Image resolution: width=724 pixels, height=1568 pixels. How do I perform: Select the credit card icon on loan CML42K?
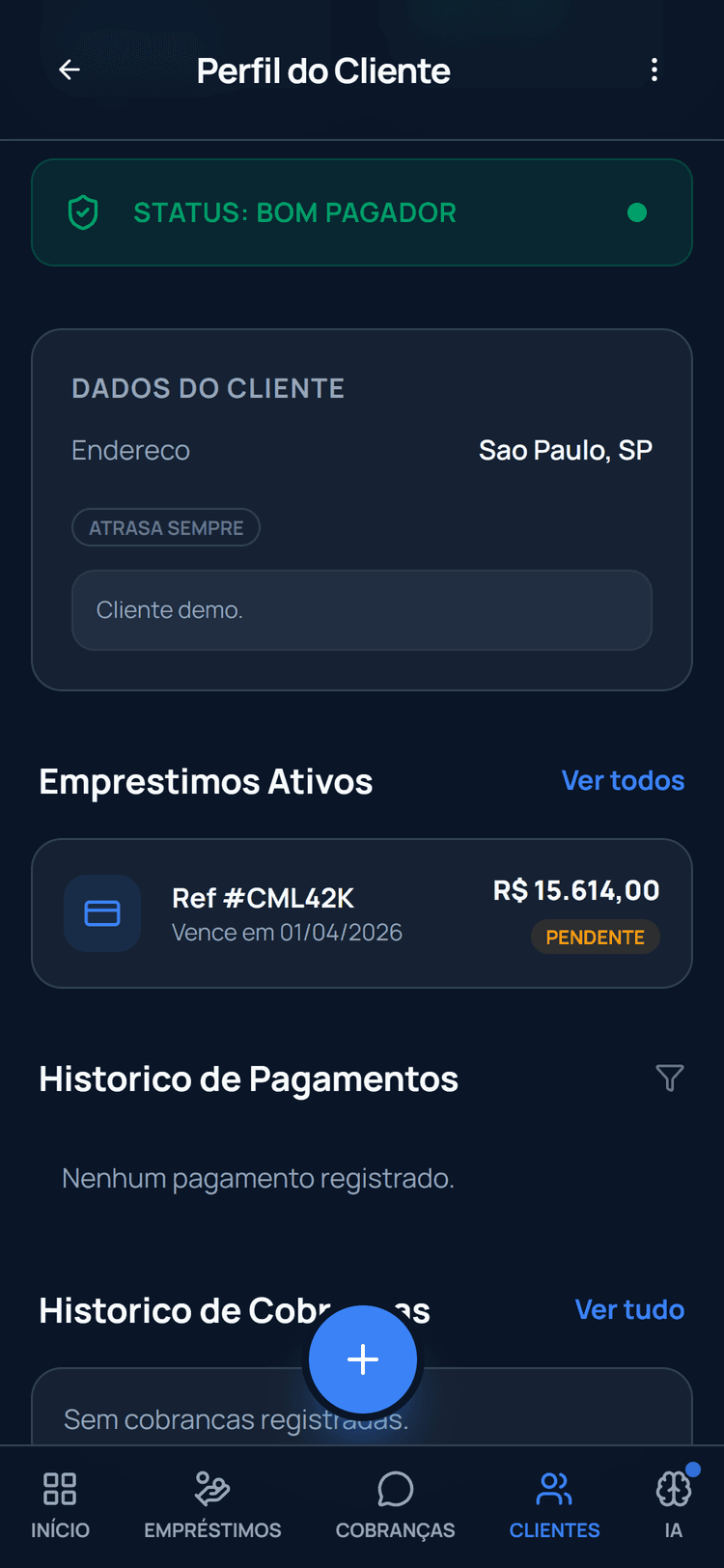(x=102, y=912)
